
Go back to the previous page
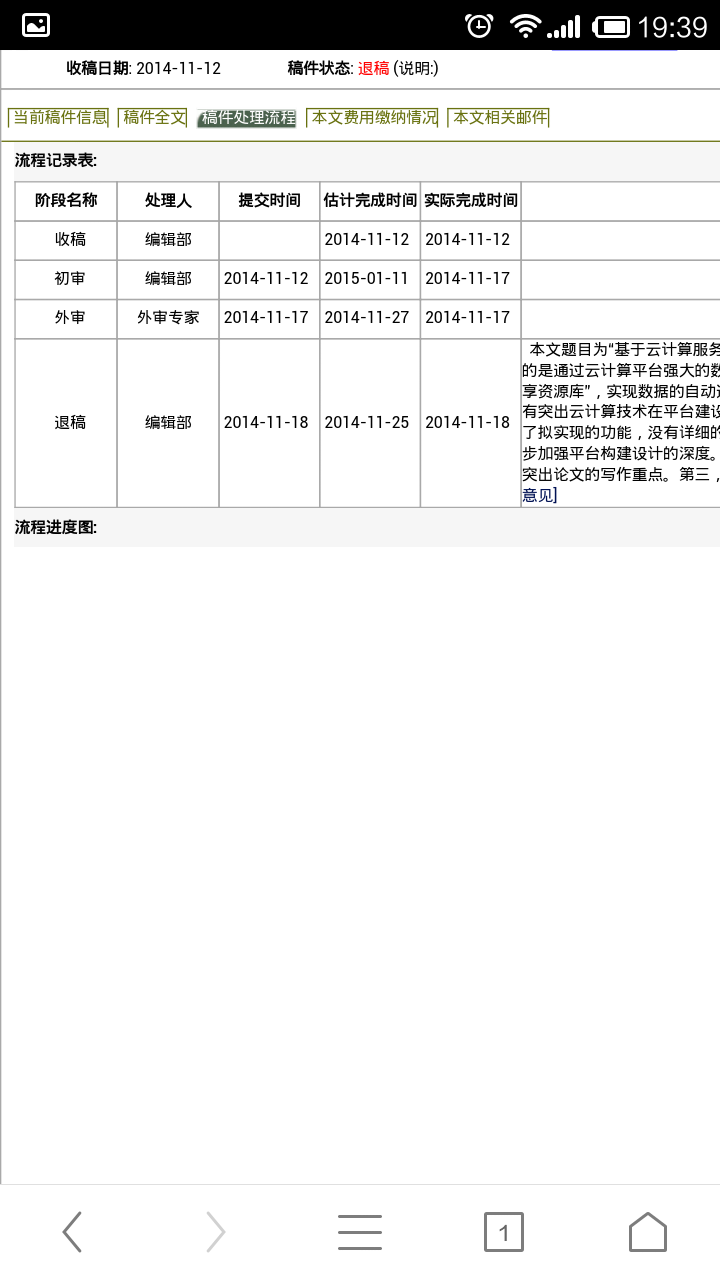coord(72,1232)
